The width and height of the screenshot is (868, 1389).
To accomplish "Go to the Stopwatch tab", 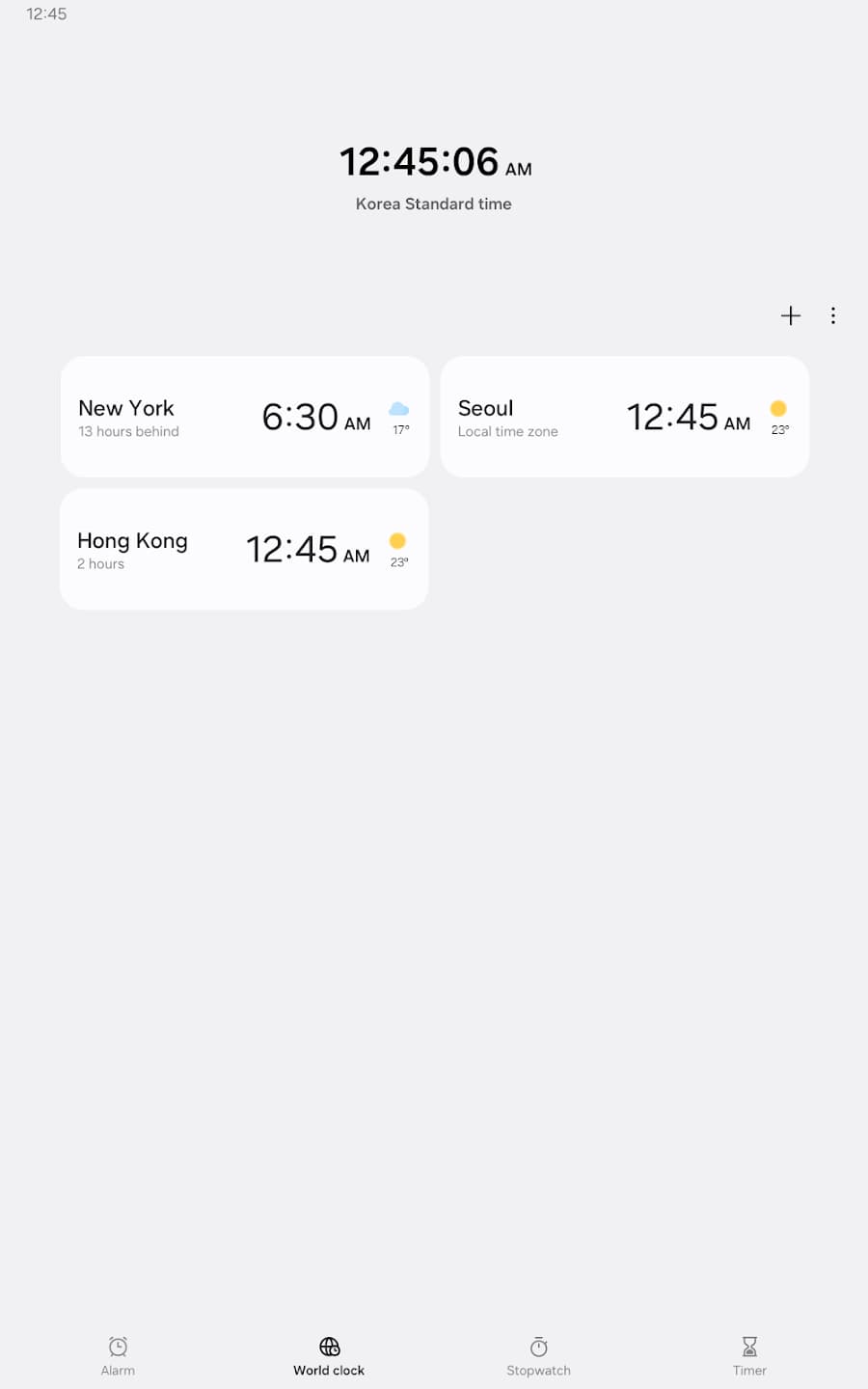I will tap(538, 1355).
